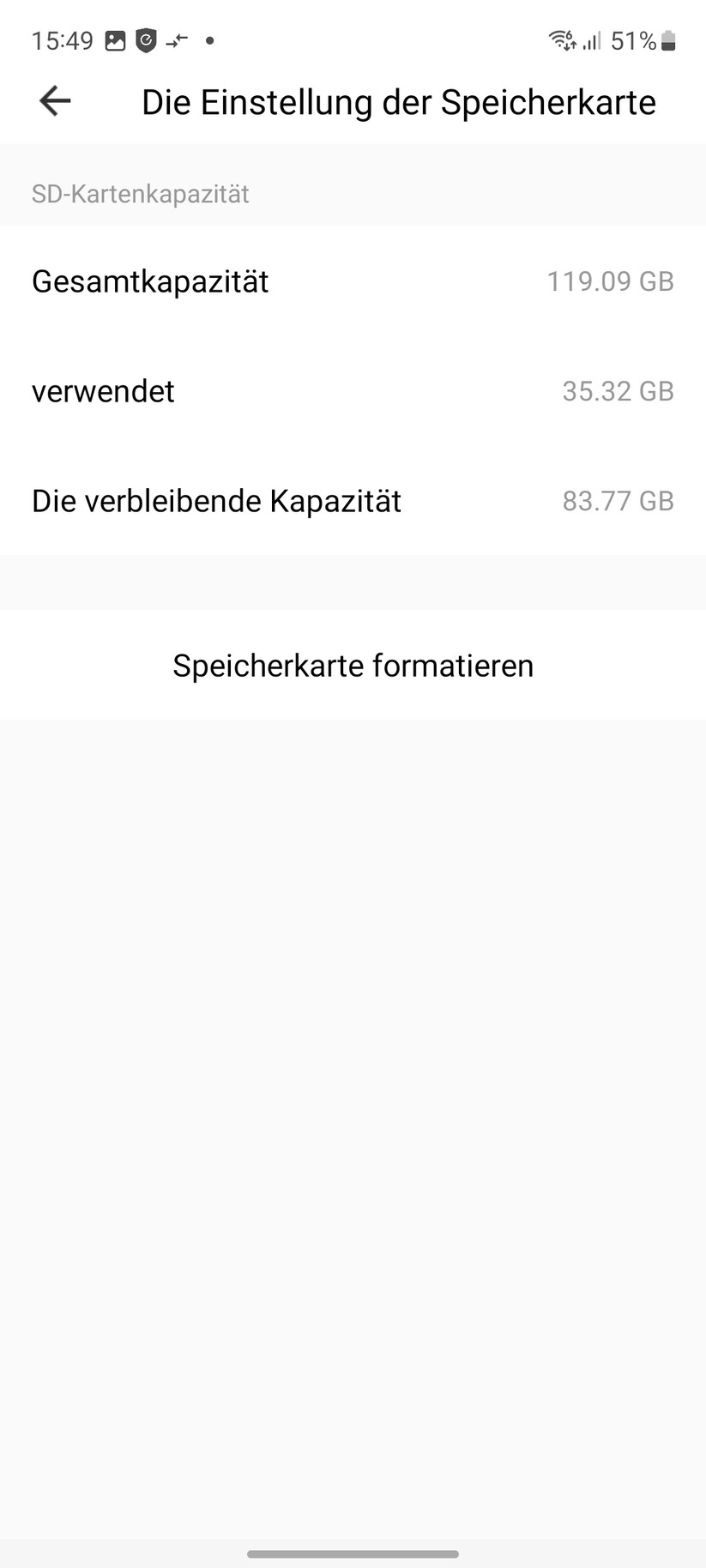Select Die verbleibende Kapazität entry
The height and width of the screenshot is (1568, 706).
click(x=215, y=501)
